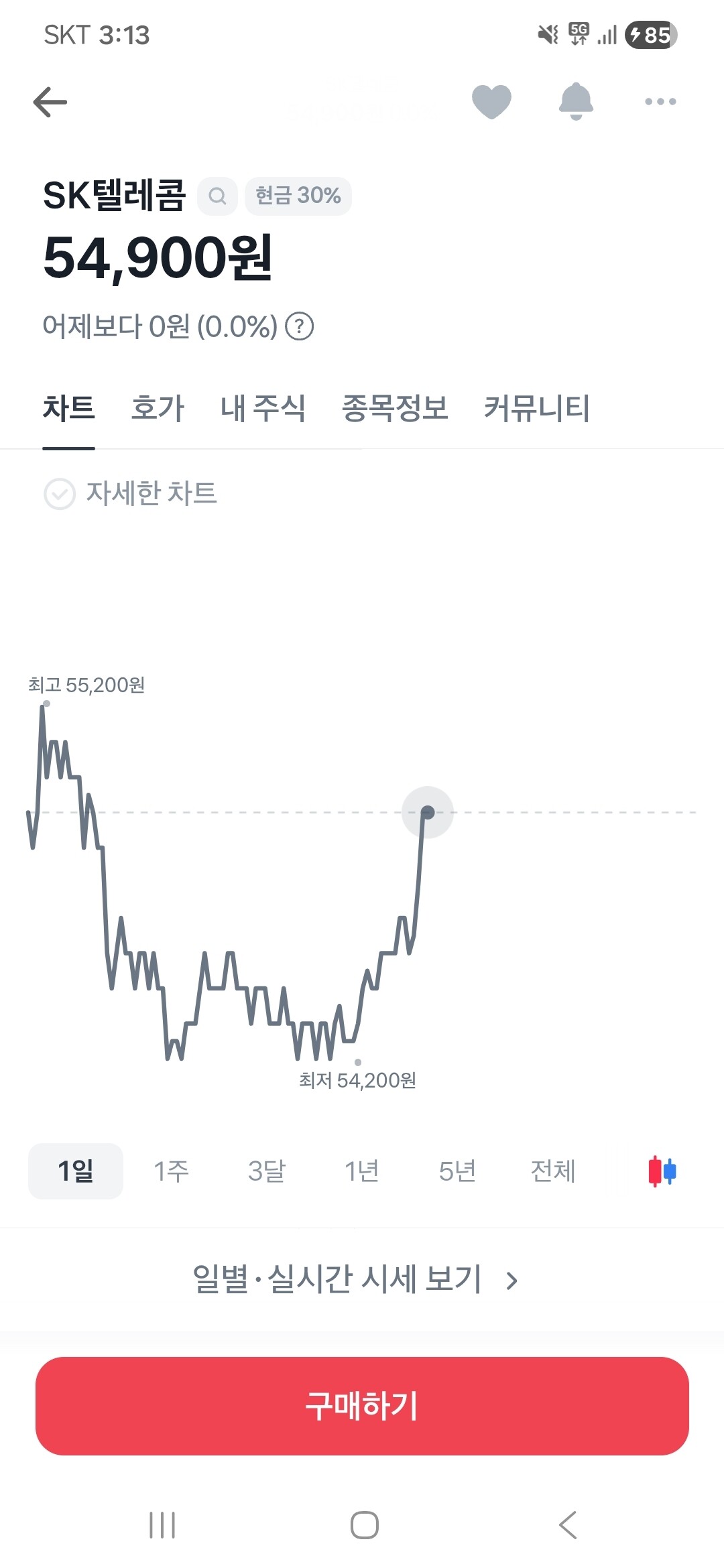Choose the 1년 chart range
724x1568 pixels.
click(362, 1171)
